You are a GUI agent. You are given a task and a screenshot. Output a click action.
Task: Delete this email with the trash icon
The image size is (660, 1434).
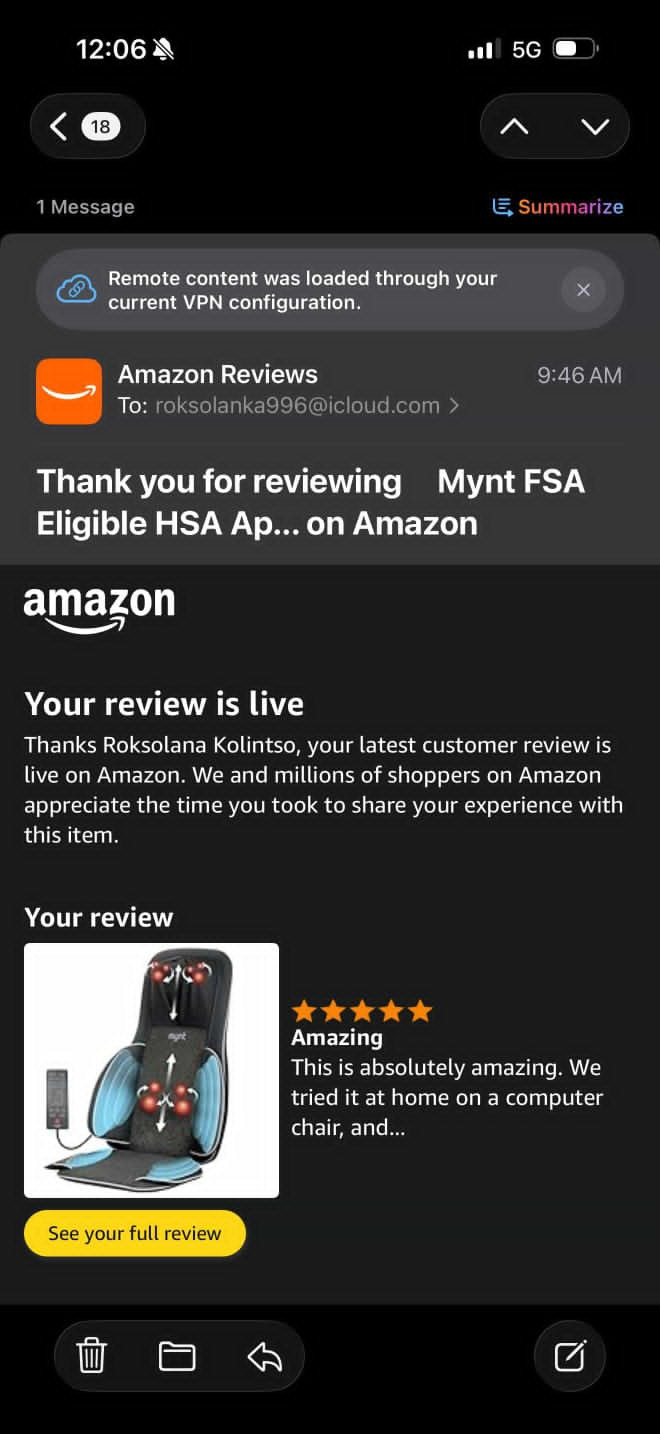pos(92,1356)
